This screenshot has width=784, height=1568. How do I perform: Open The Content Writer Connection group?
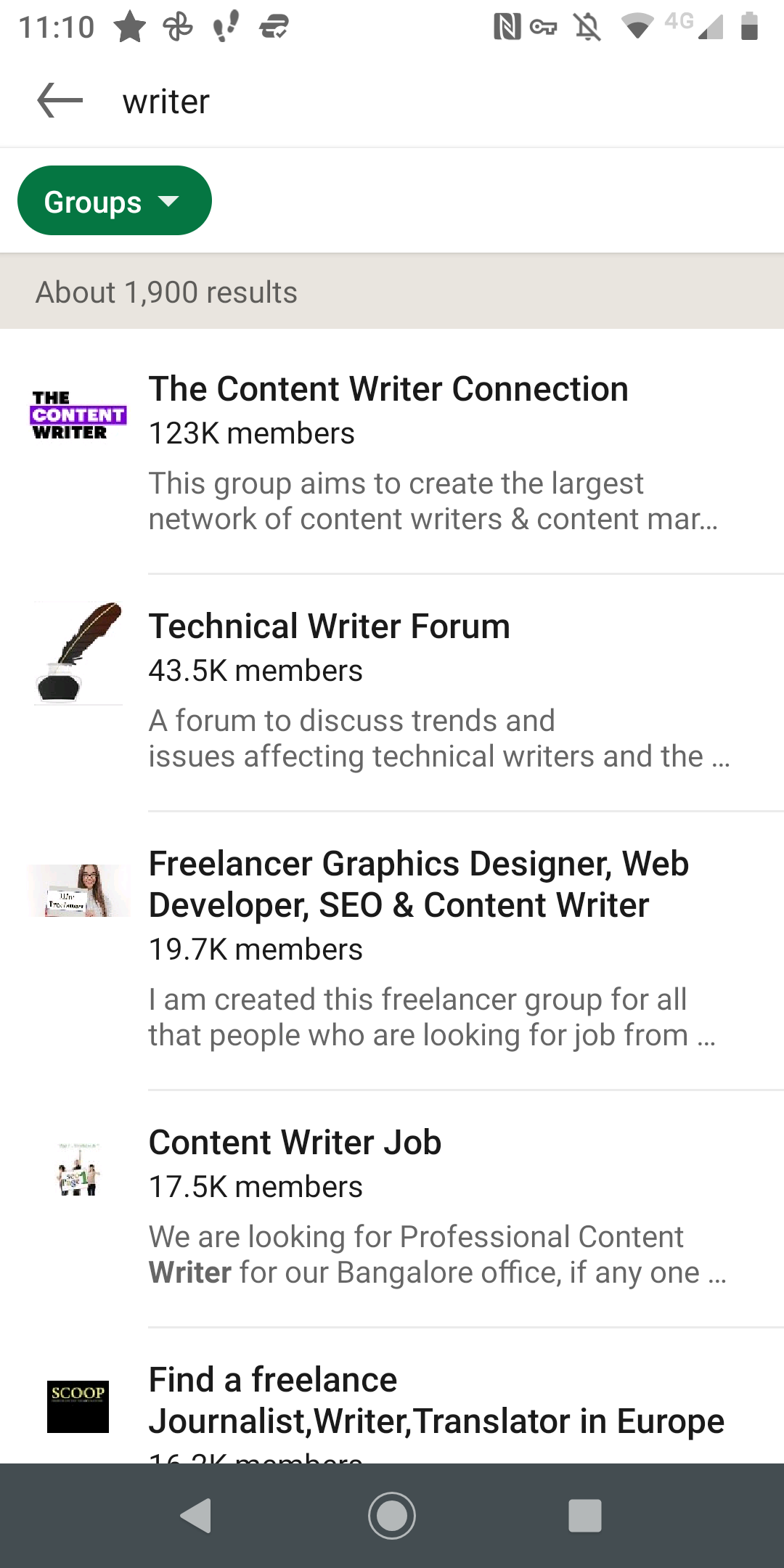[x=388, y=389]
